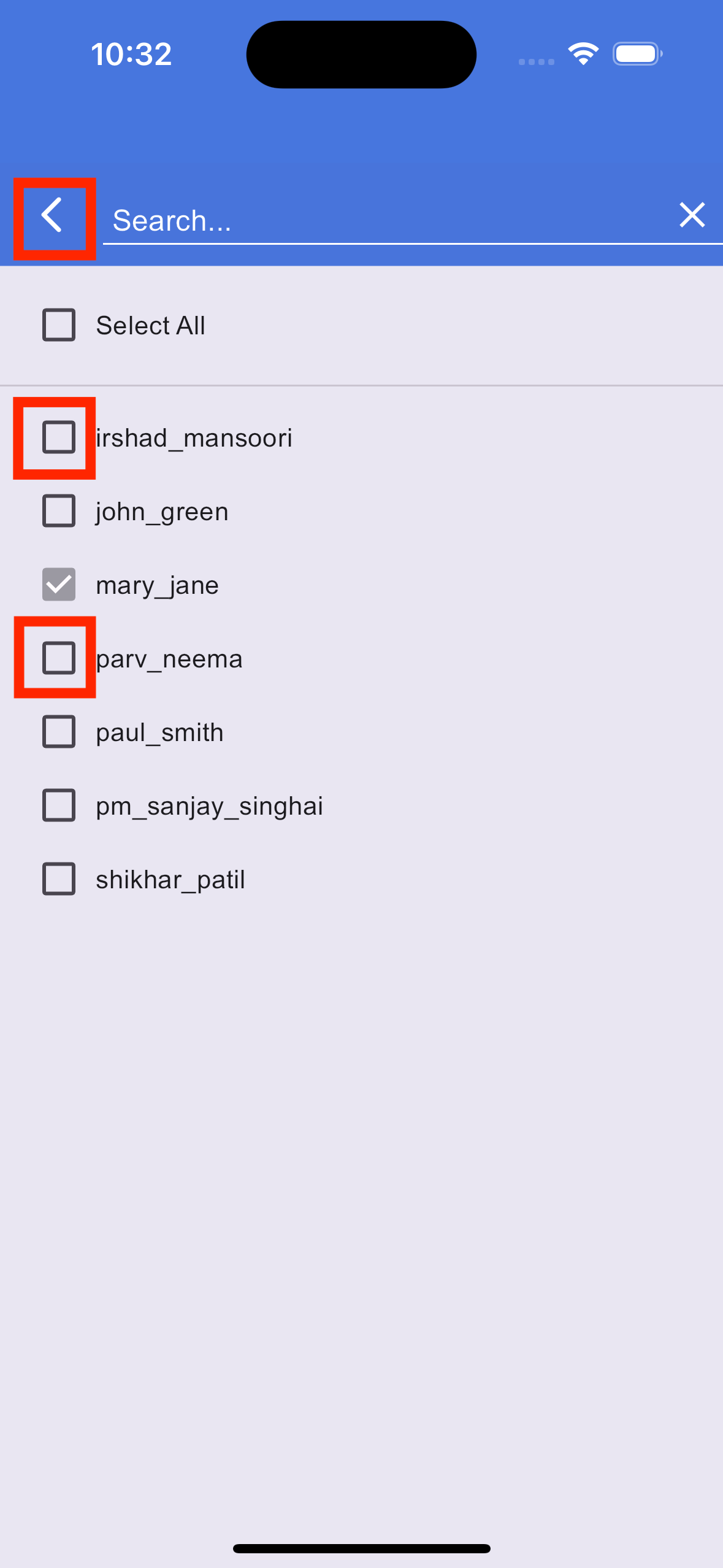
Task: Select paul_smith user
Action: click(x=59, y=732)
